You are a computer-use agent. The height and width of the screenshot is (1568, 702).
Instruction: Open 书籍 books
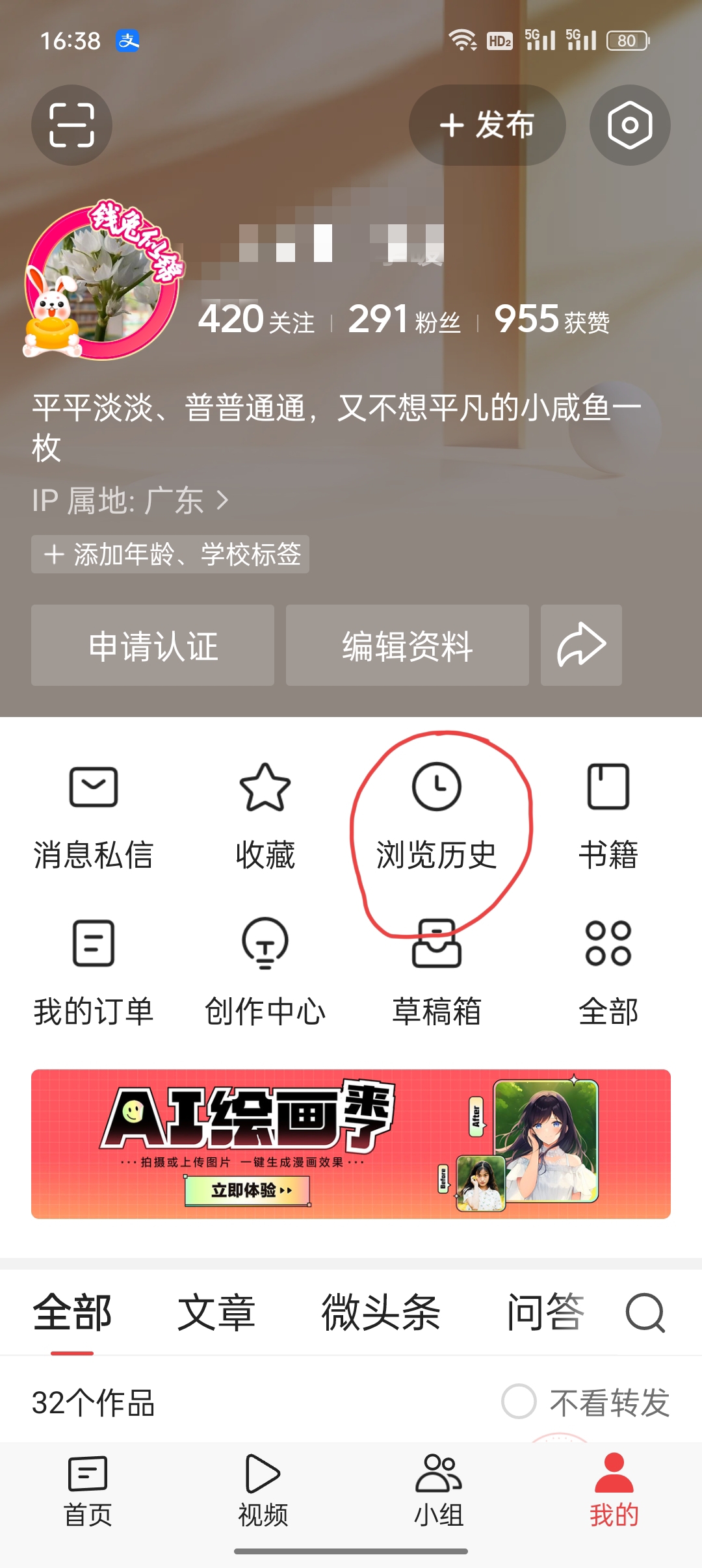[x=608, y=816]
